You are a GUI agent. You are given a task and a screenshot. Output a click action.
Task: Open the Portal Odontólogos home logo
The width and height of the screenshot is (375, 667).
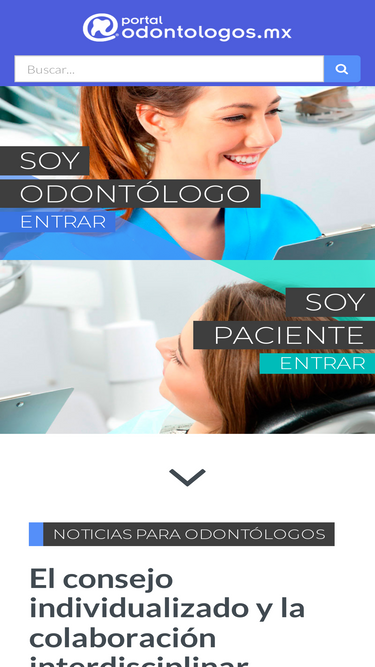[187, 28]
